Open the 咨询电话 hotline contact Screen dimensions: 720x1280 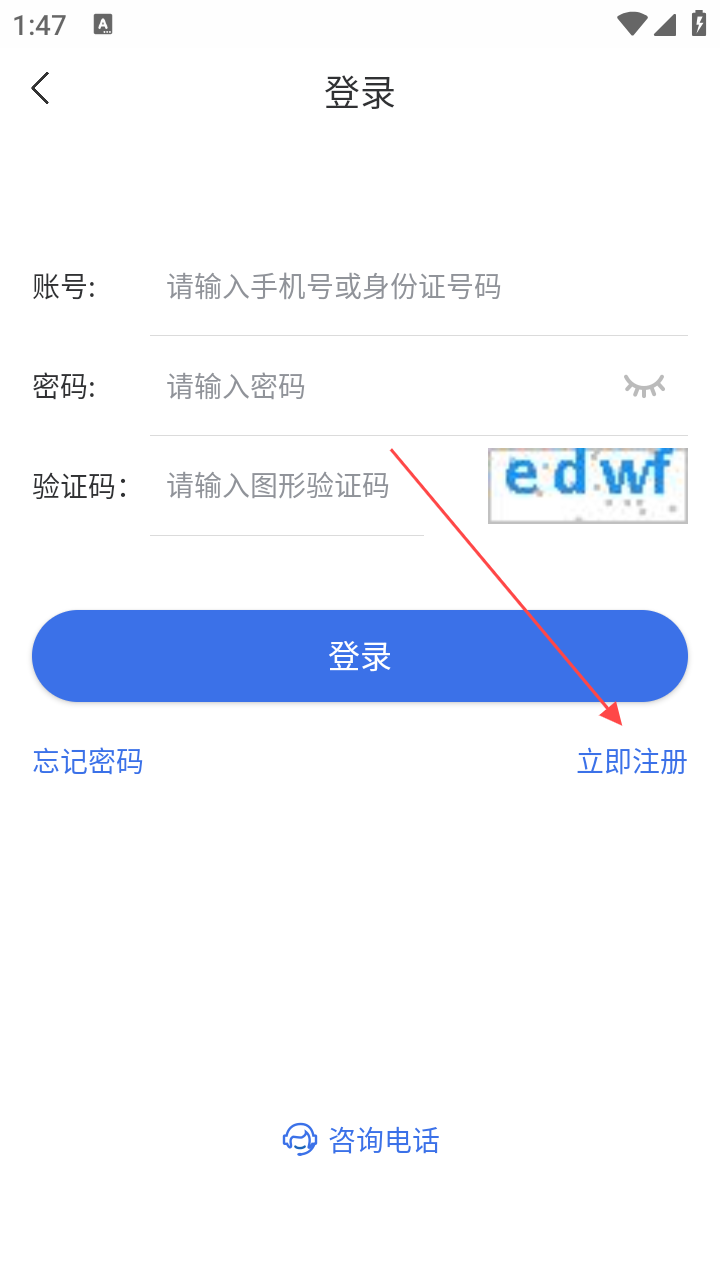click(x=362, y=1140)
